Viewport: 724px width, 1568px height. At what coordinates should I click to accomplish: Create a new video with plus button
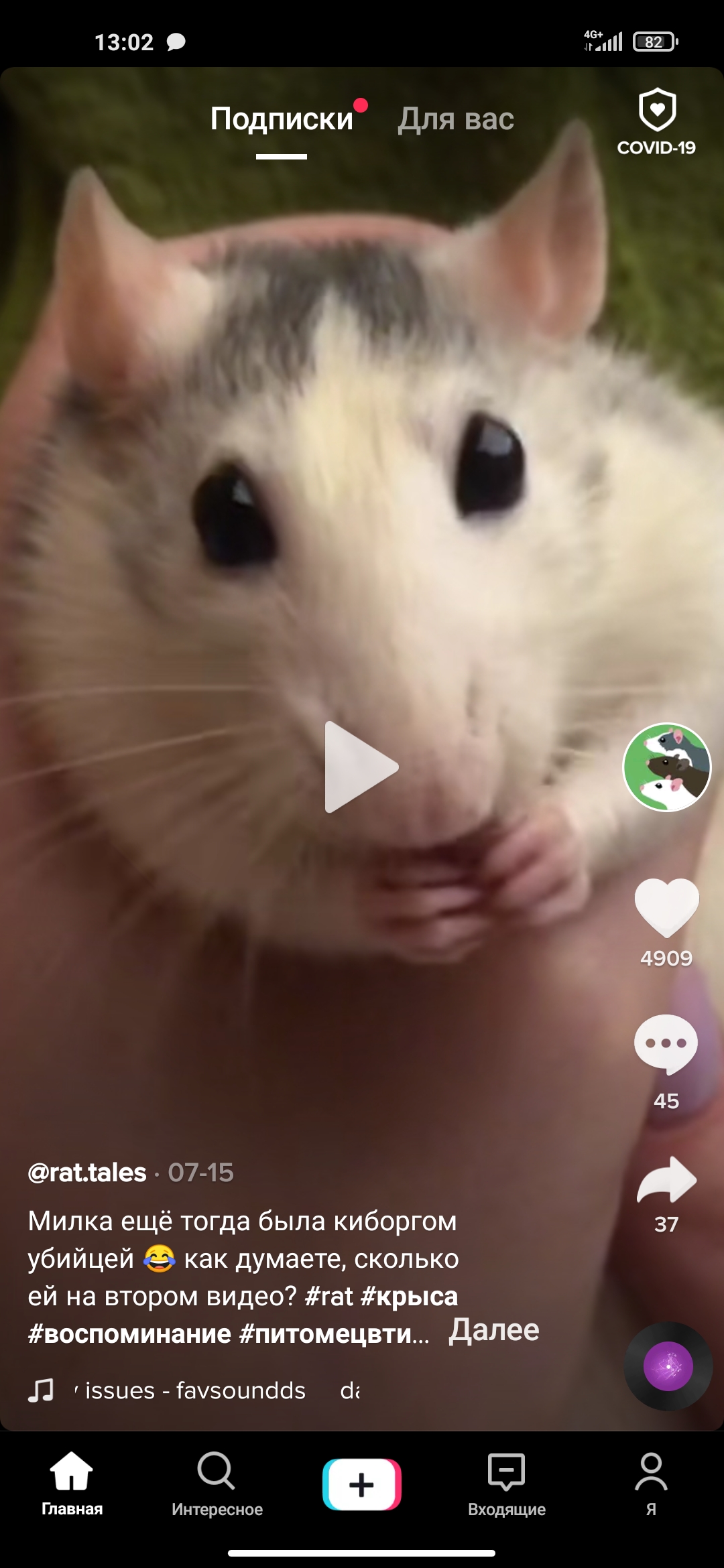tap(362, 1484)
